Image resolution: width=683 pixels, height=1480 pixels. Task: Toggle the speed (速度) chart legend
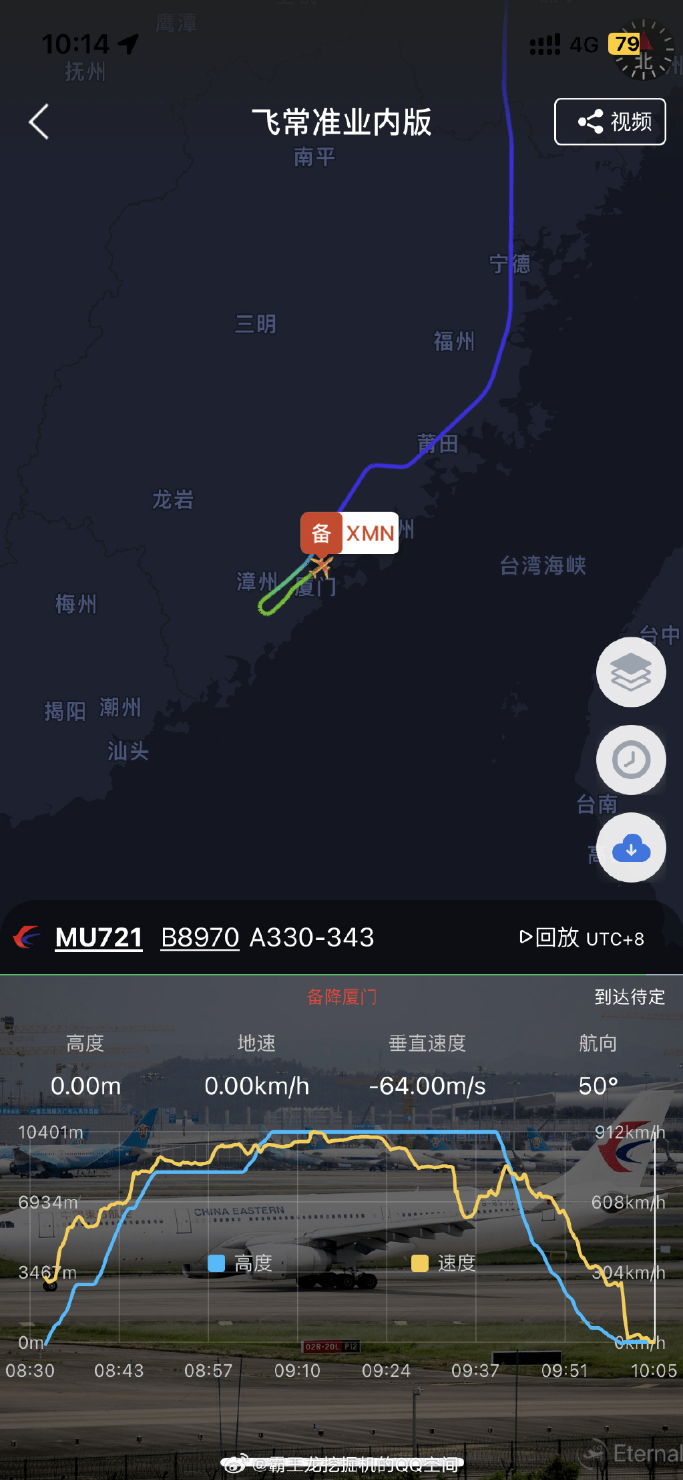pyautogui.click(x=443, y=1263)
